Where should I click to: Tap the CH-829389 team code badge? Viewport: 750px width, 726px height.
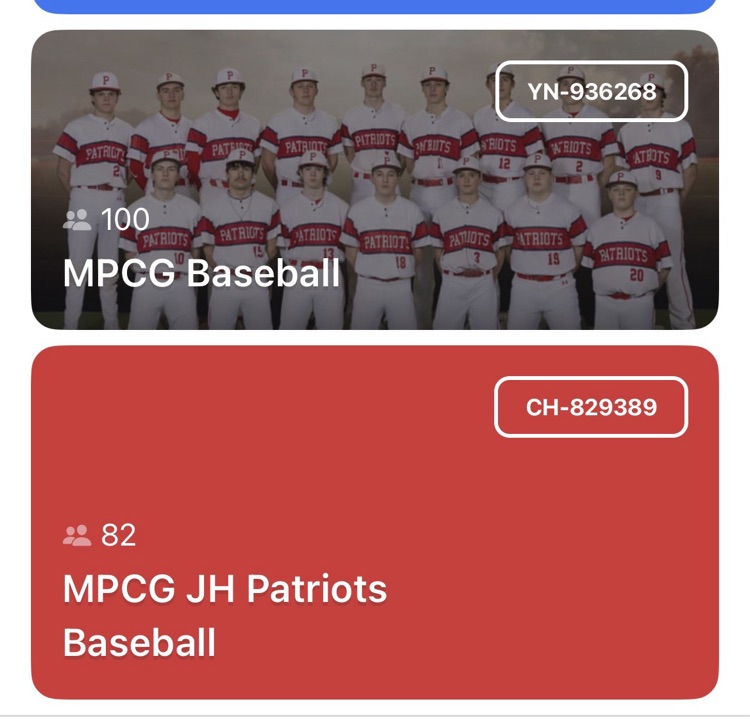tap(591, 407)
